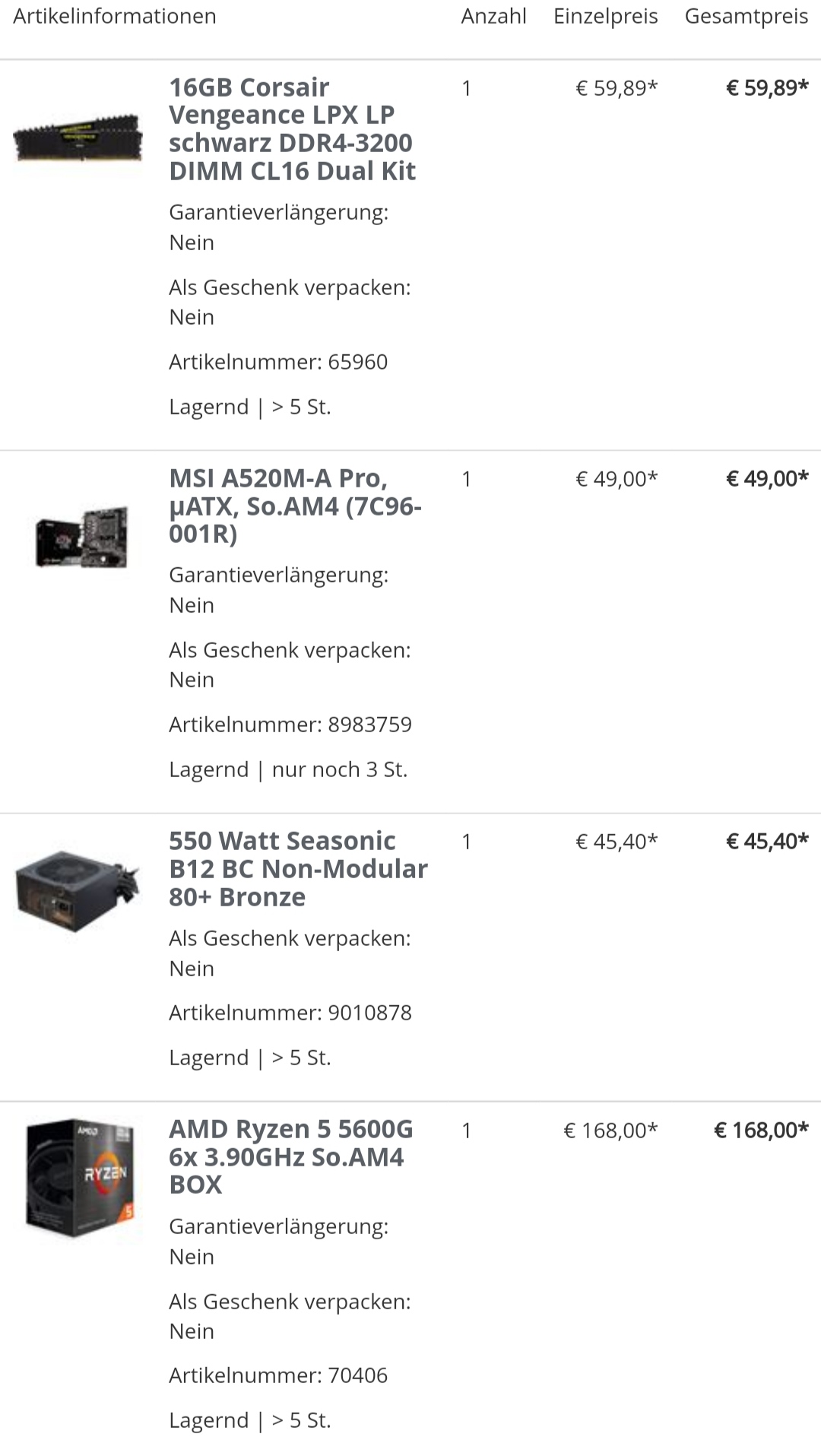Open the MSI A520M-A Pro product link
The width and height of the screenshot is (821, 1456).
pos(295,506)
